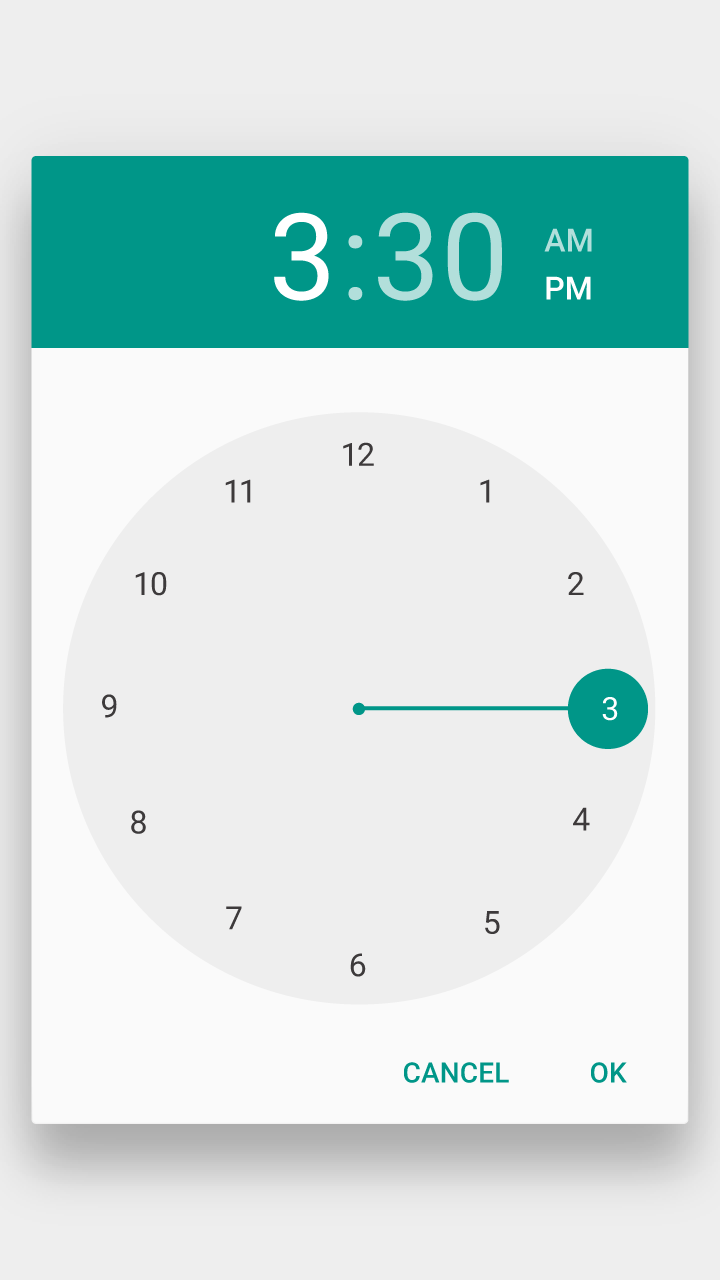The height and width of the screenshot is (1280, 720).
Task: Cancel the time picker dialog
Action: (456, 1073)
